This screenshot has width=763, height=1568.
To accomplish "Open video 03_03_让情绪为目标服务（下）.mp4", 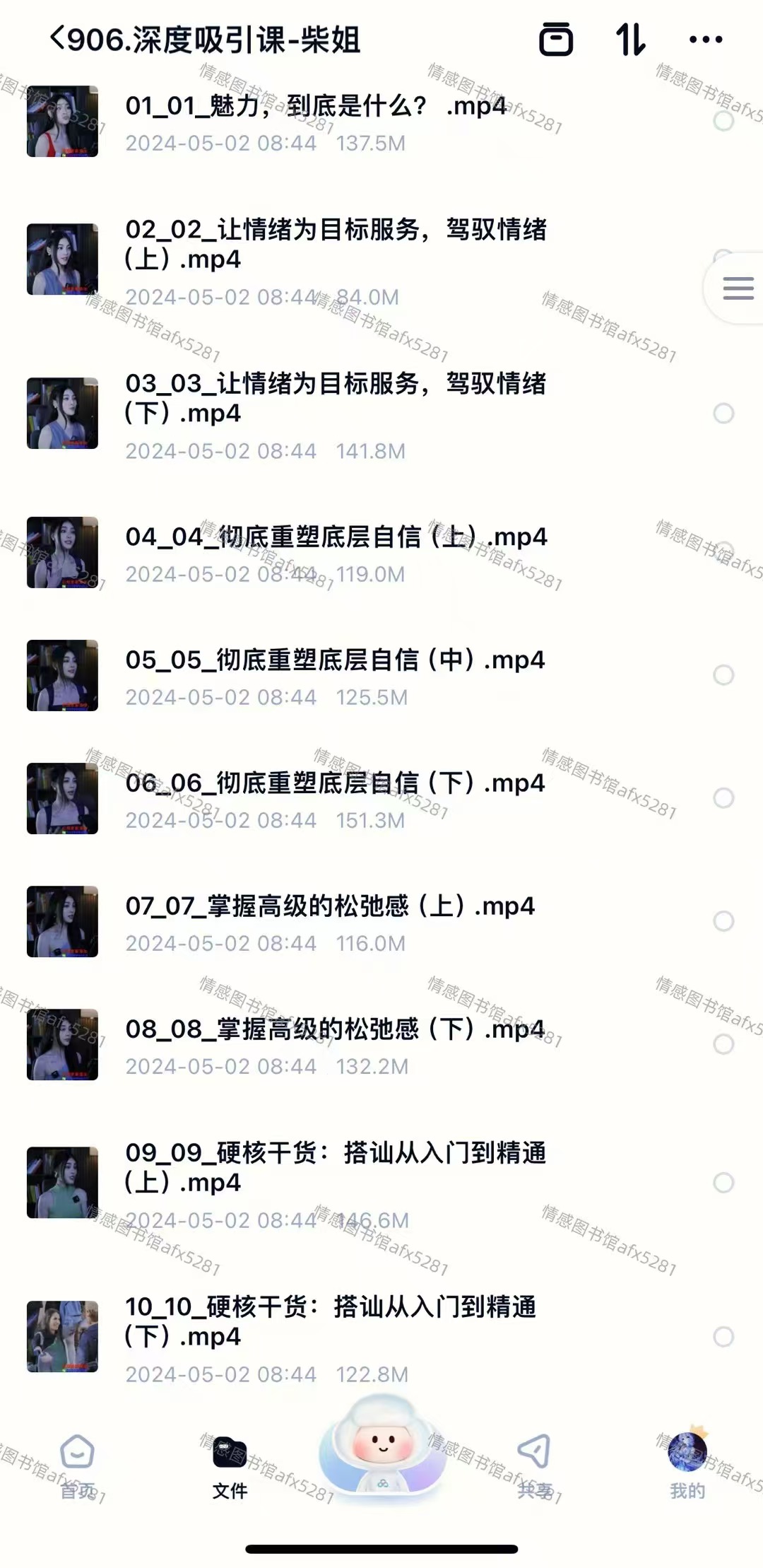I will pyautogui.click(x=335, y=398).
